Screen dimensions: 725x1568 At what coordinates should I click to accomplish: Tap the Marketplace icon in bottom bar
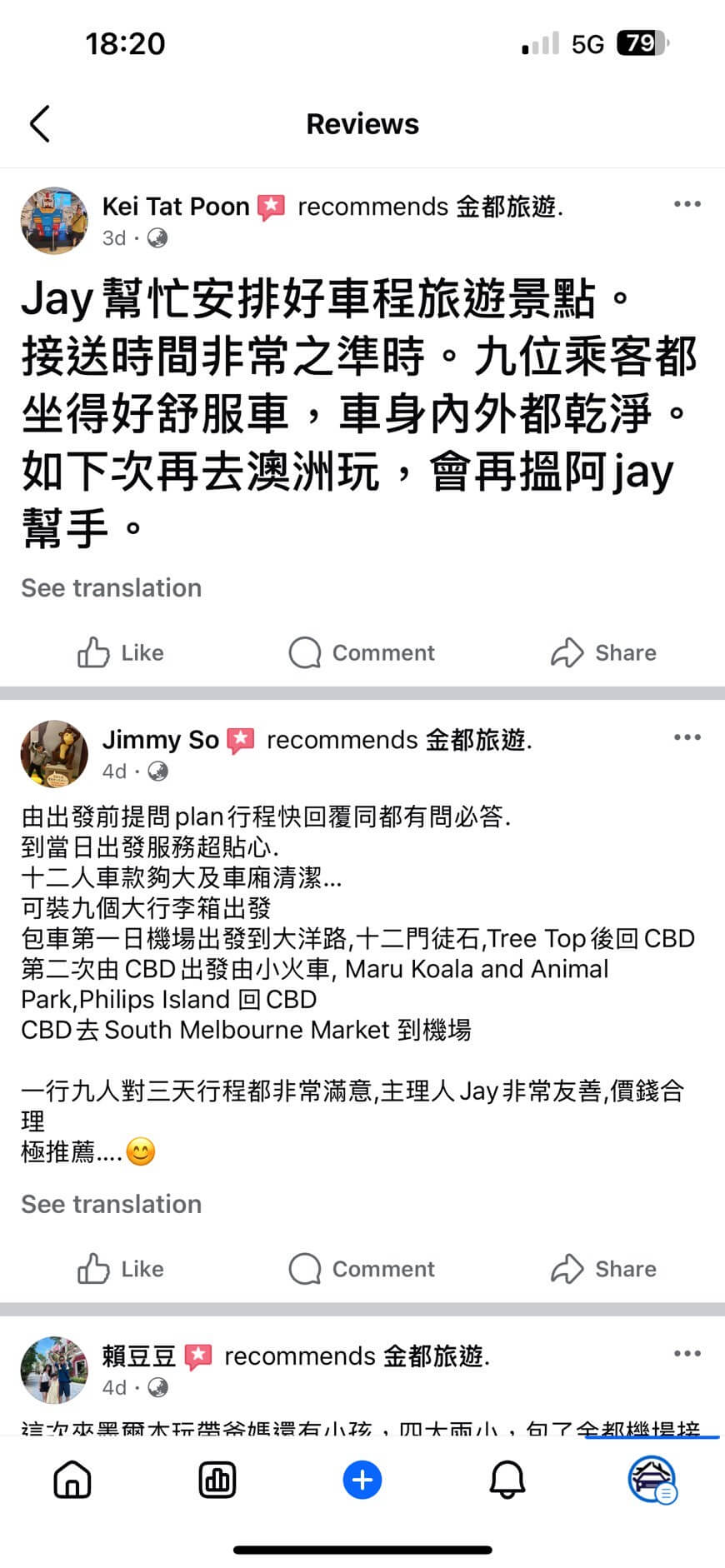point(217,1481)
